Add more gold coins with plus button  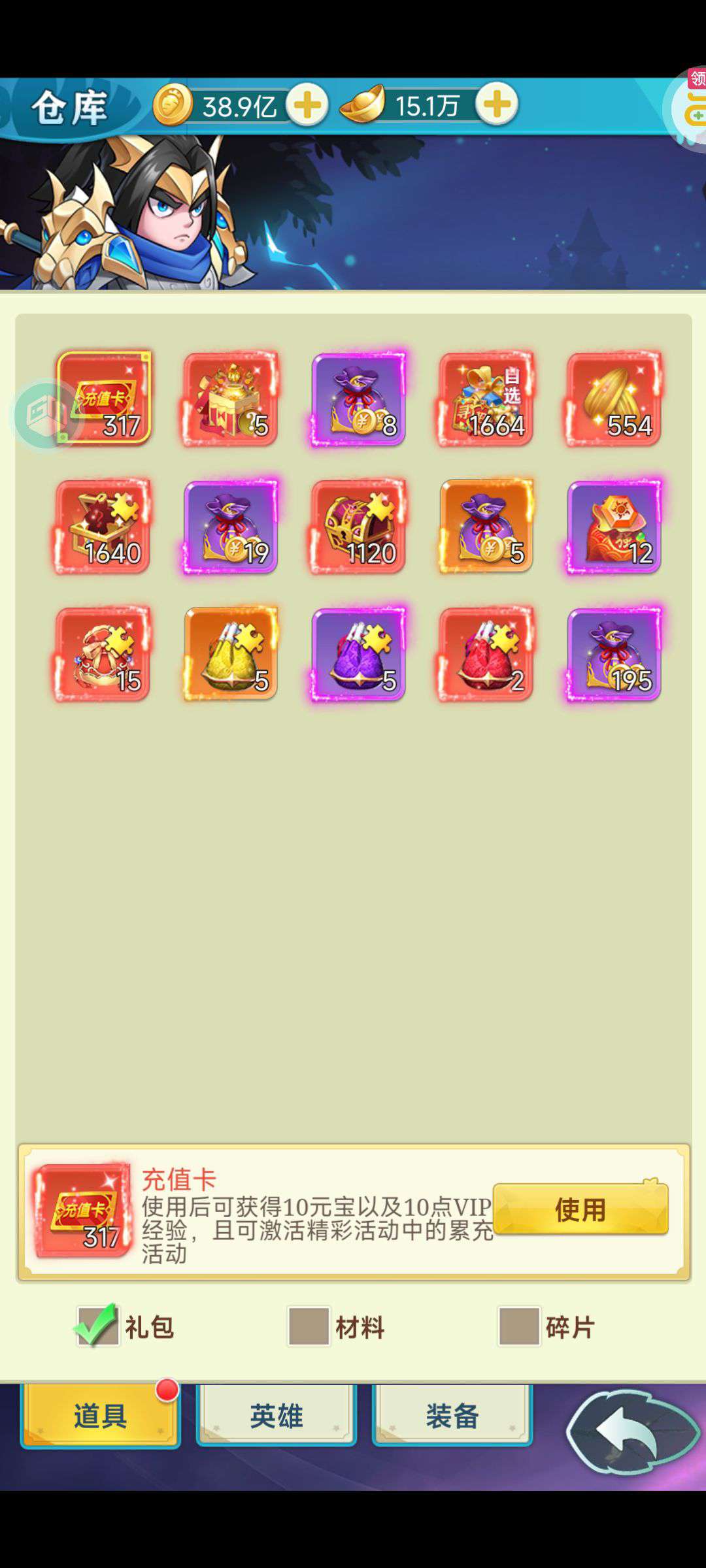pyautogui.click(x=307, y=105)
